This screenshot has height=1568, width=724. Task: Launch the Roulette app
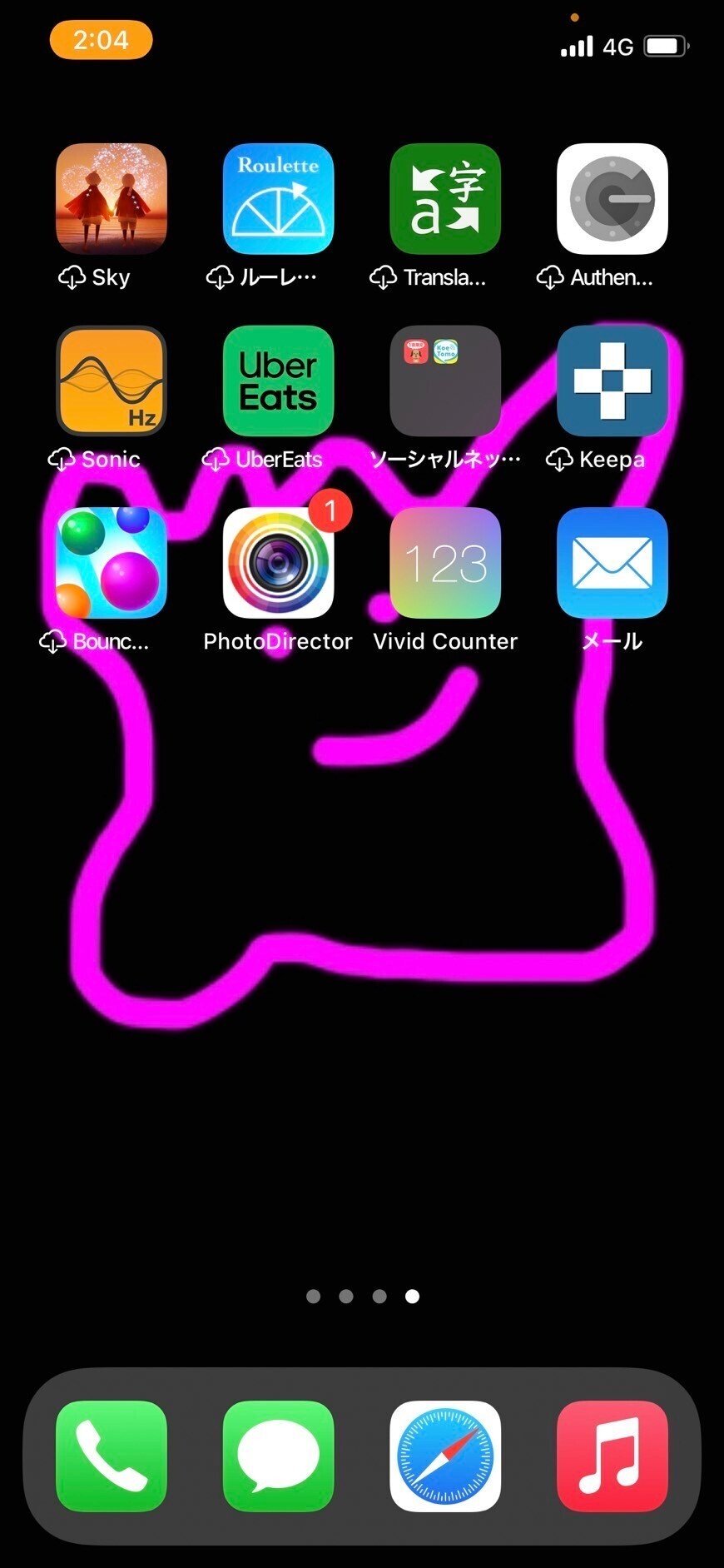click(278, 199)
